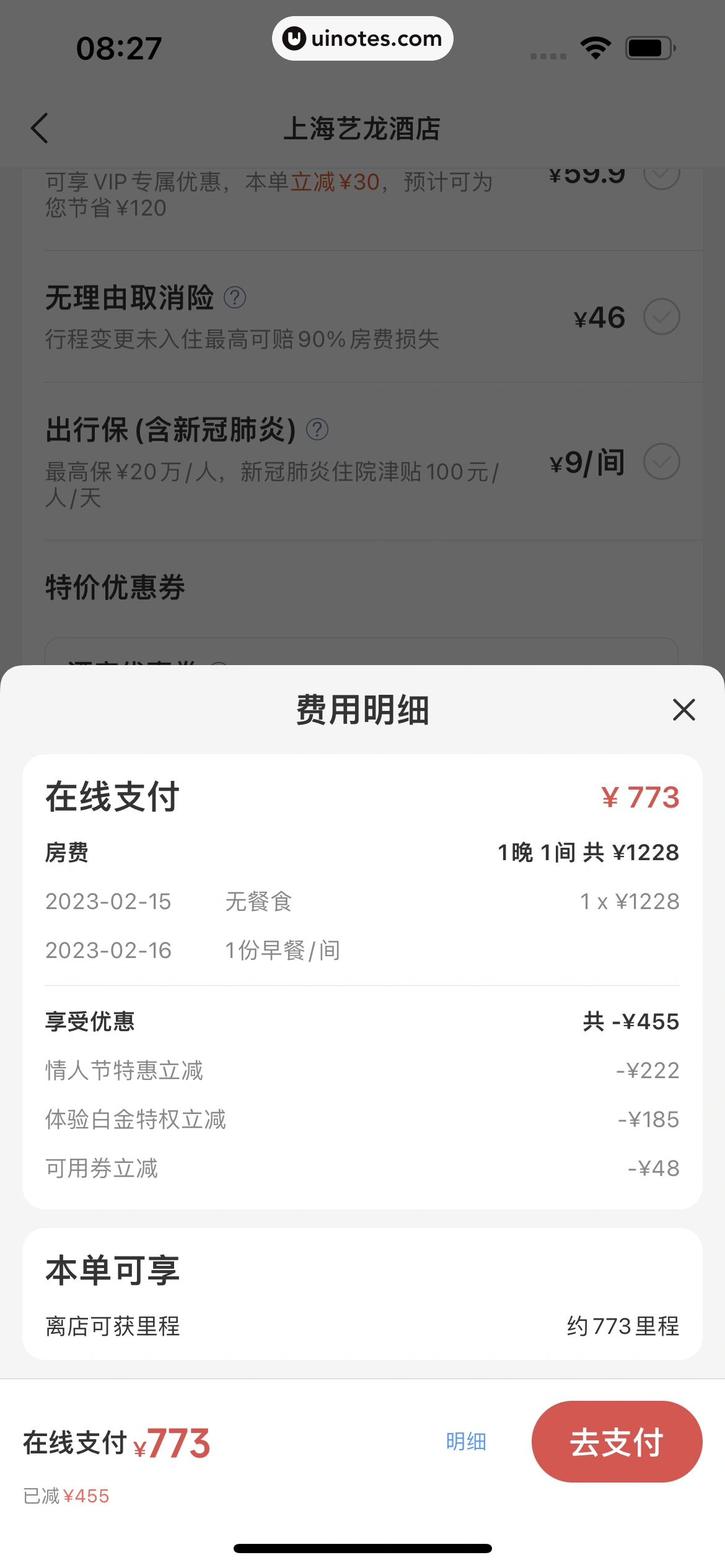Close the 费用明细 cost details sheet
Viewport: 725px width, 1568px height.
(x=683, y=710)
